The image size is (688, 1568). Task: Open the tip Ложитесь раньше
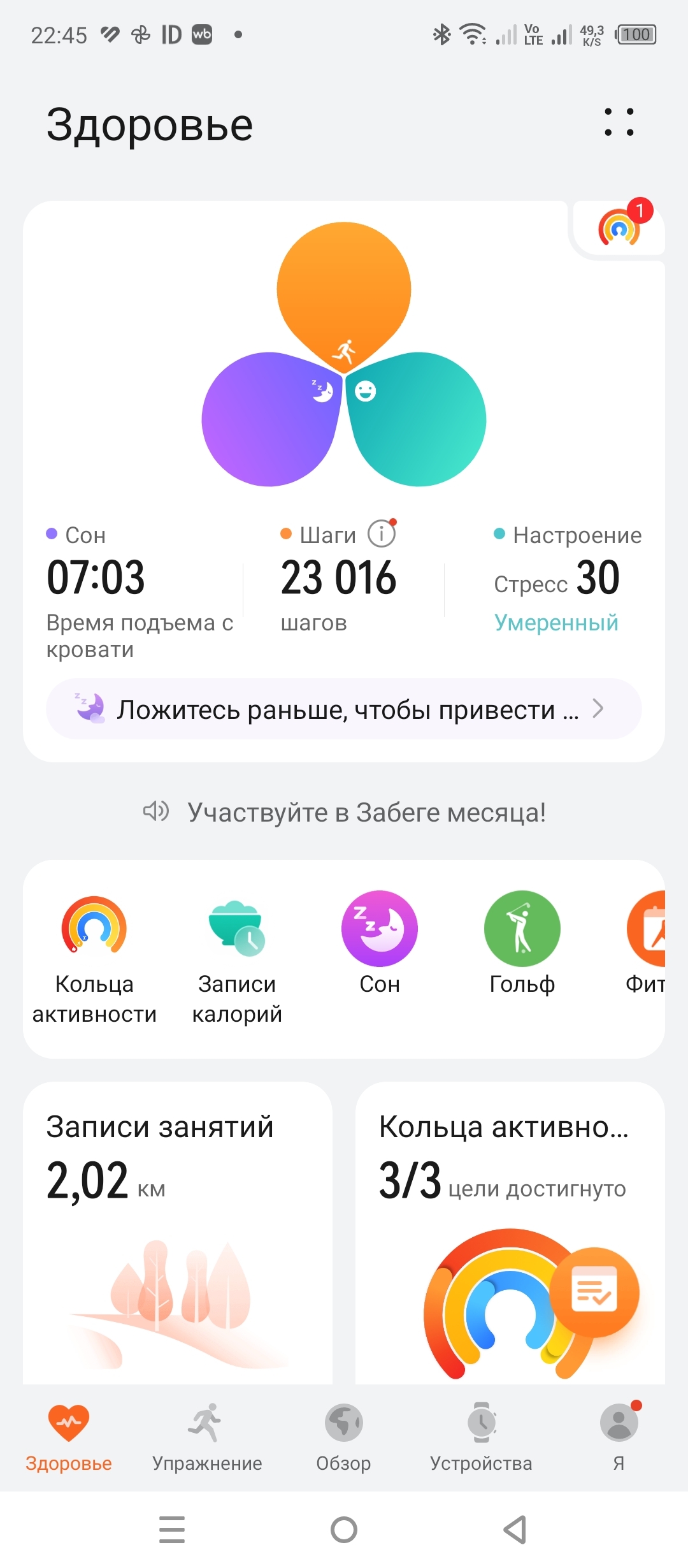coord(343,709)
